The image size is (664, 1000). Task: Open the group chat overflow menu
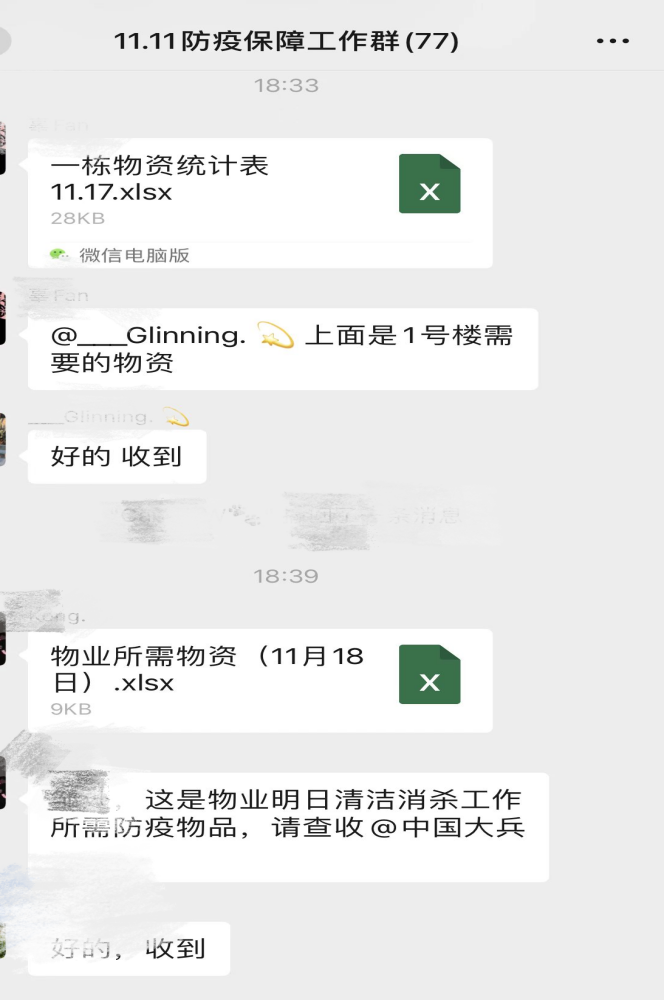pyautogui.click(x=612, y=41)
